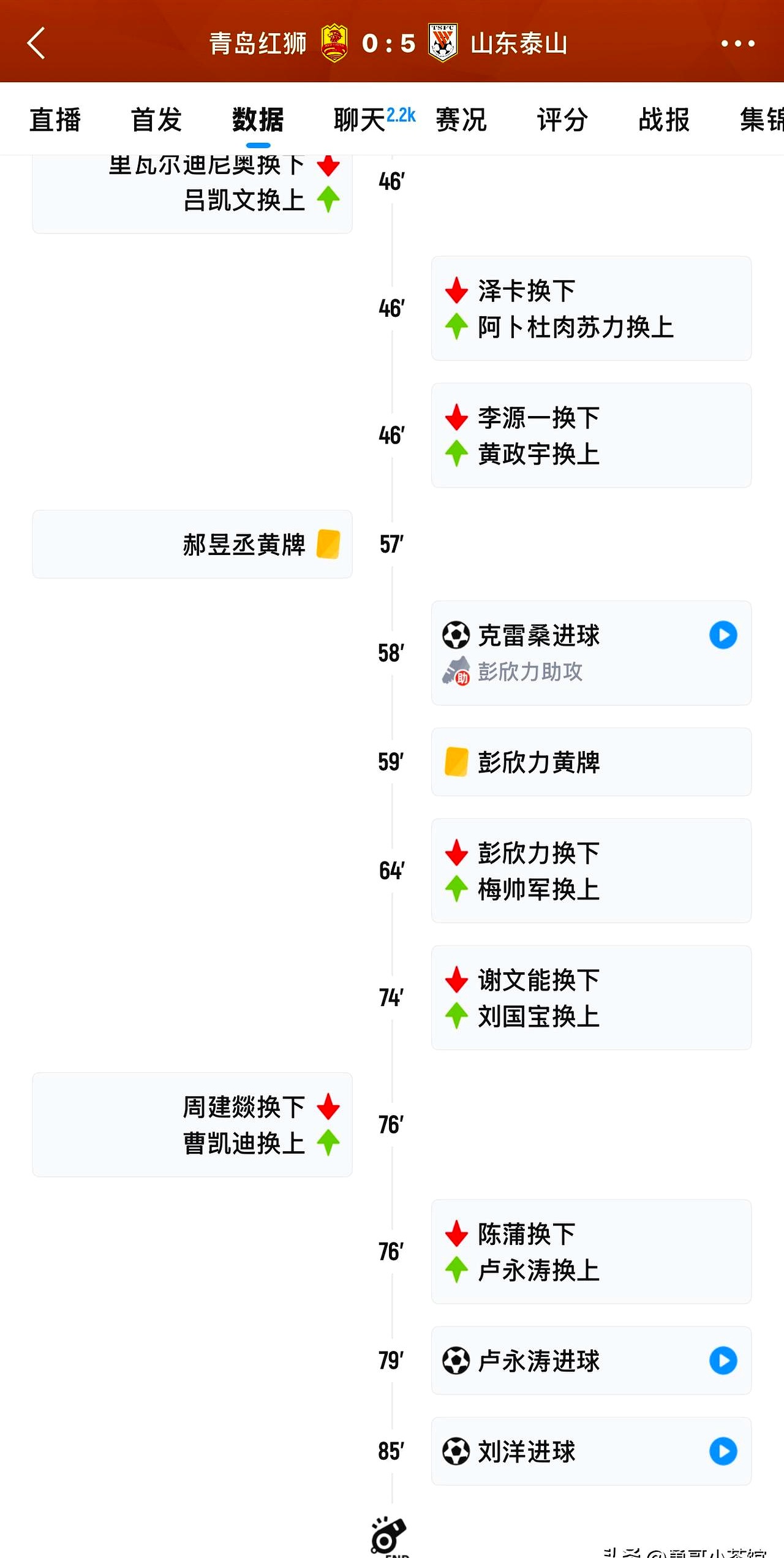Viewport: 784px width, 1558px height.
Task: Click the yellow card icon for 彭欣力
Action: (x=456, y=762)
